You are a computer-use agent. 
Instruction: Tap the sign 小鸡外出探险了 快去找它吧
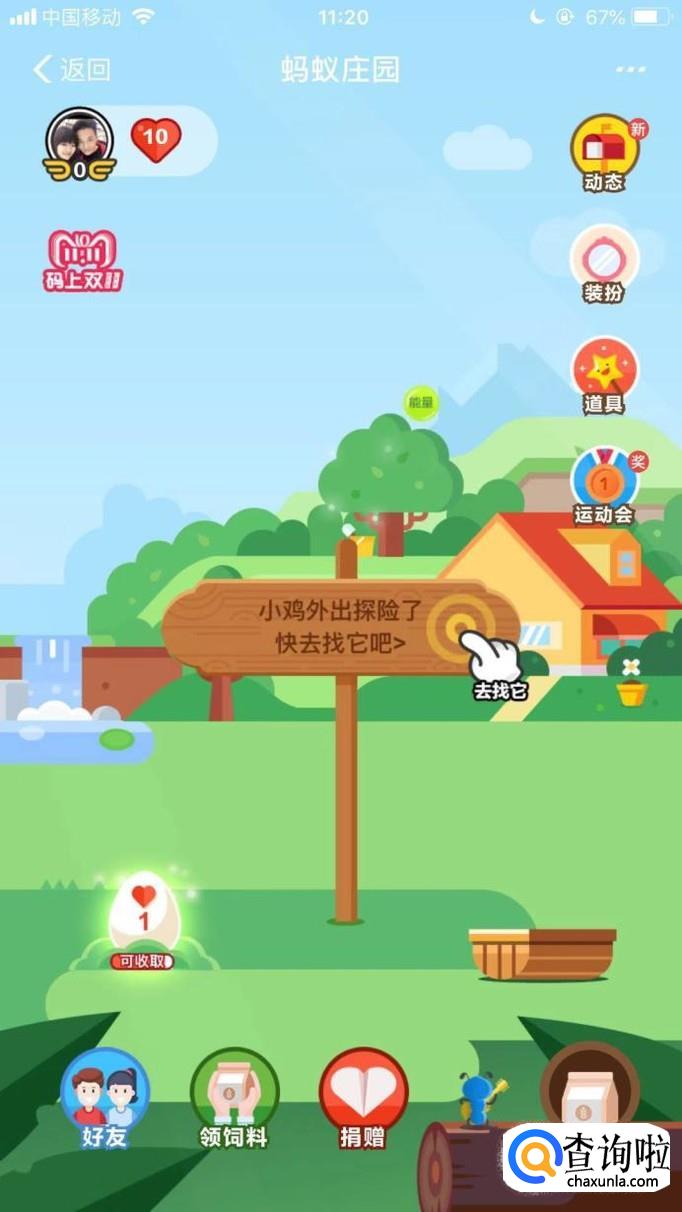340,627
